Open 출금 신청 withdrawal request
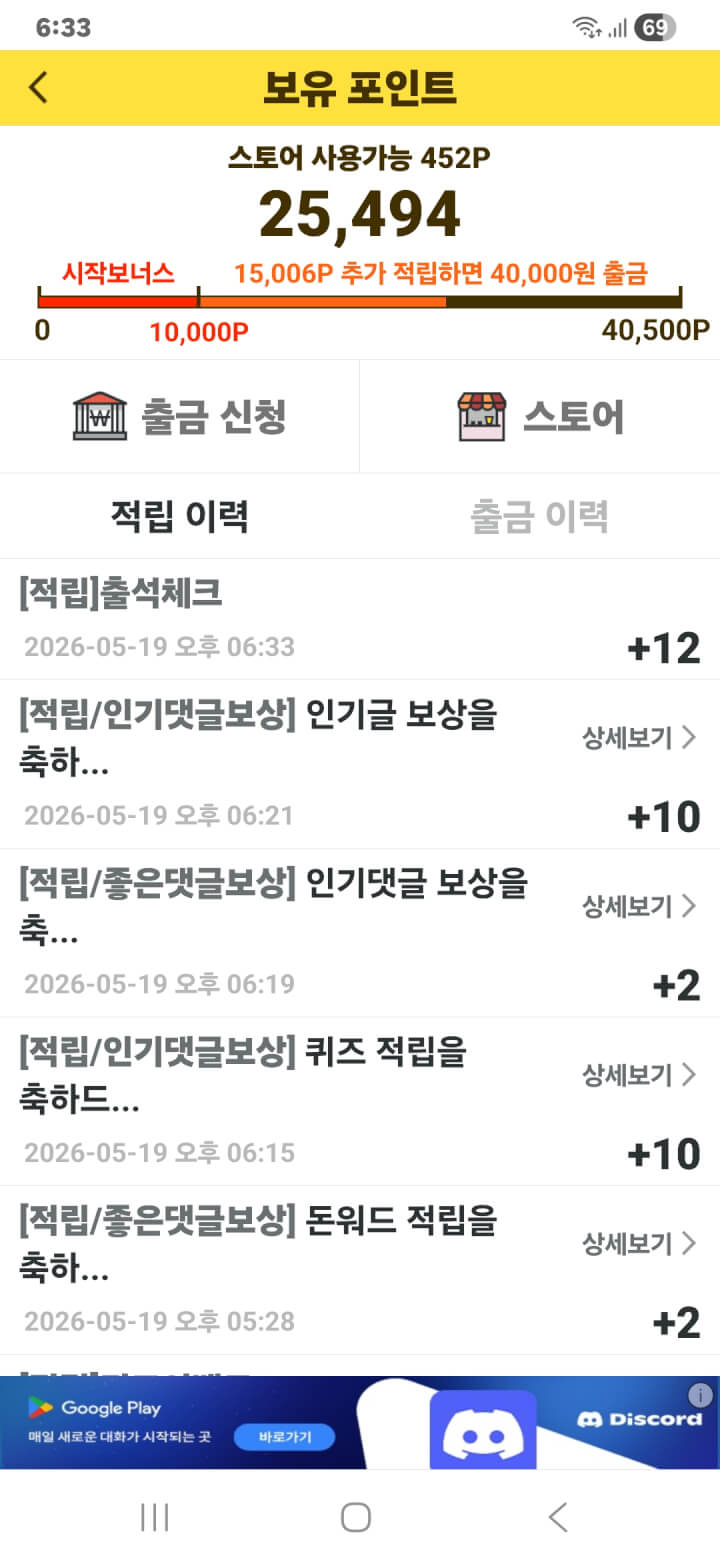This screenshot has width=720, height=1560. [180, 416]
